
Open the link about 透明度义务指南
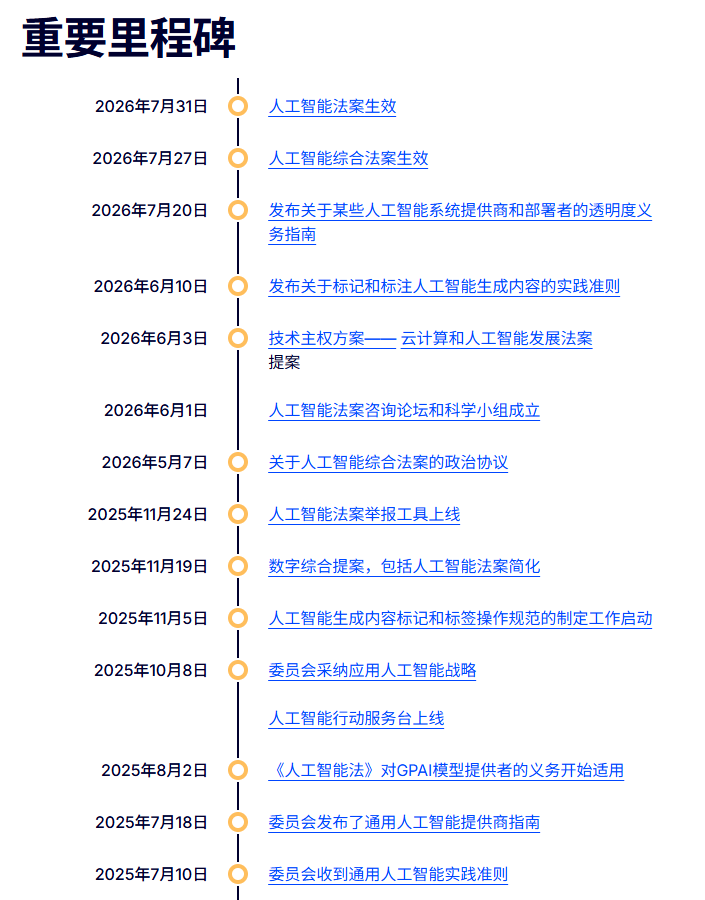[460, 222]
